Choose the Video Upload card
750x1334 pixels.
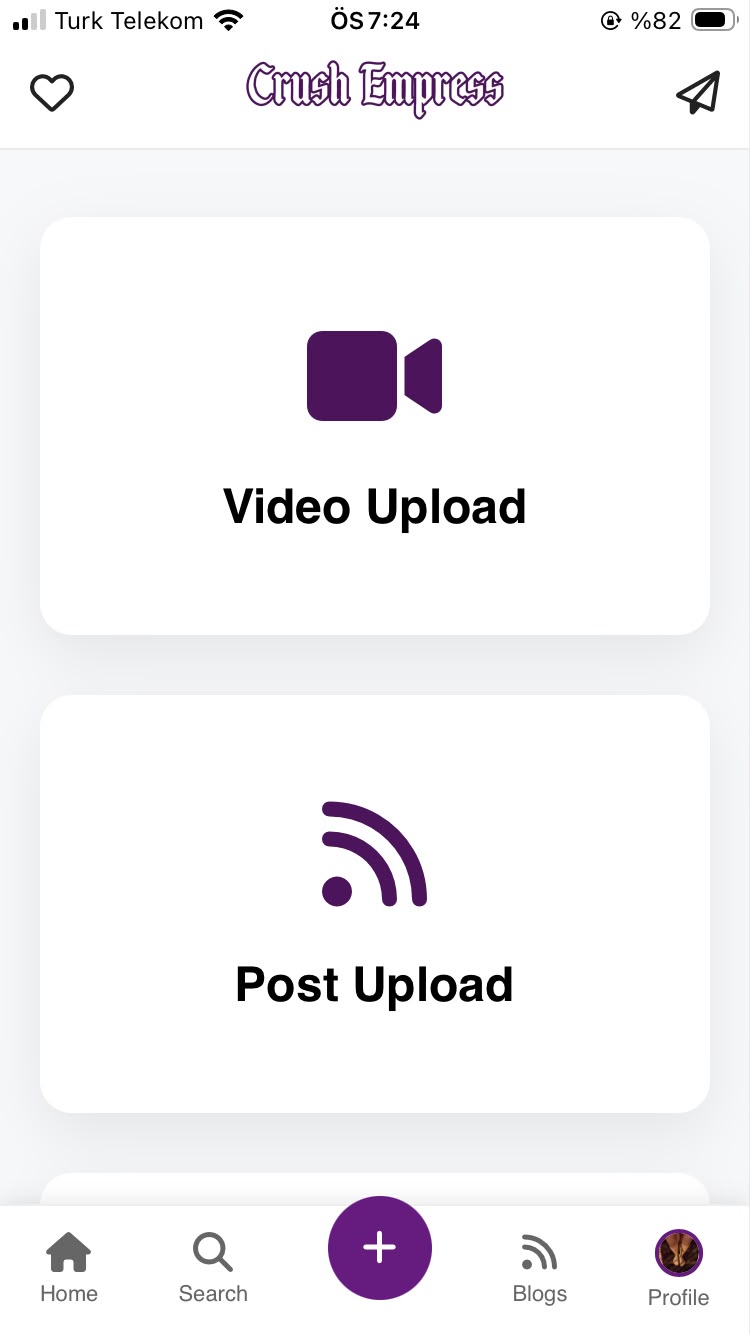click(x=375, y=426)
